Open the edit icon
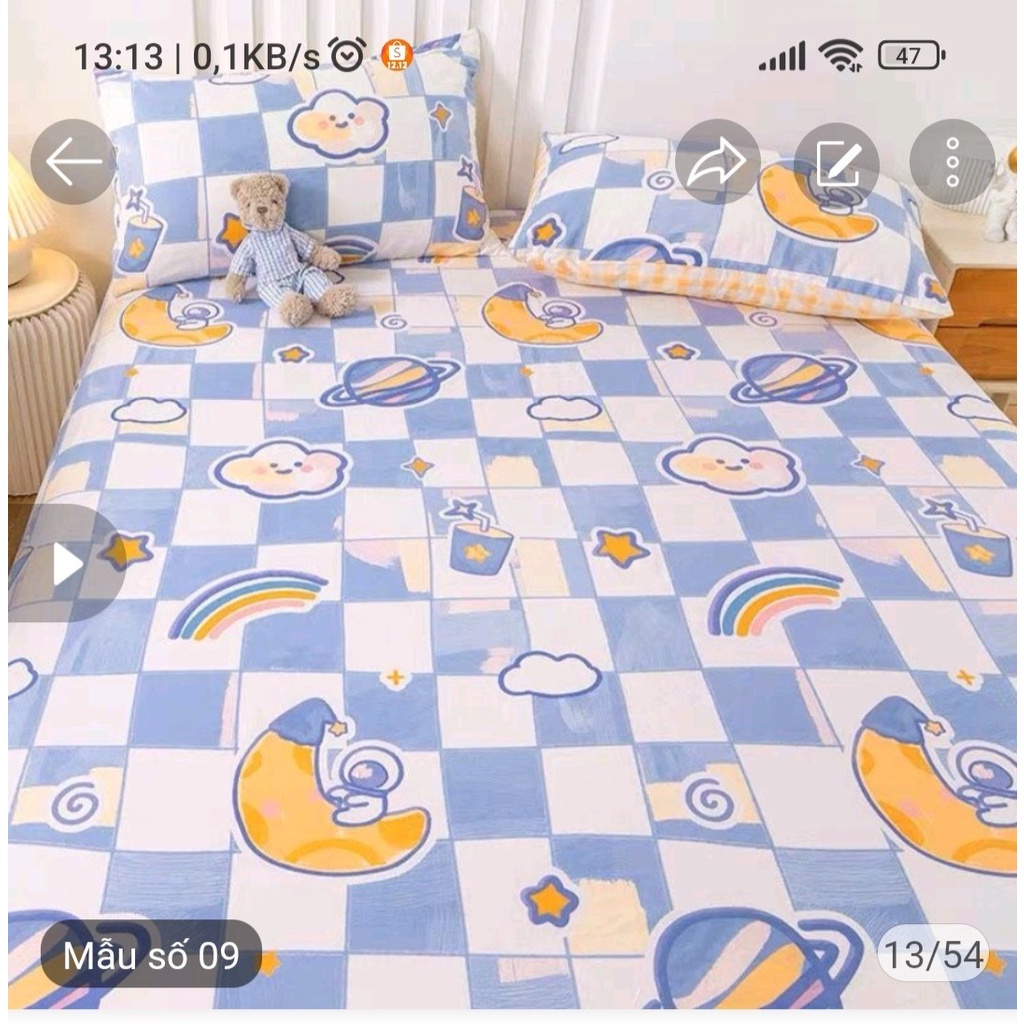This screenshot has height=1024, width=1024. tap(837, 164)
